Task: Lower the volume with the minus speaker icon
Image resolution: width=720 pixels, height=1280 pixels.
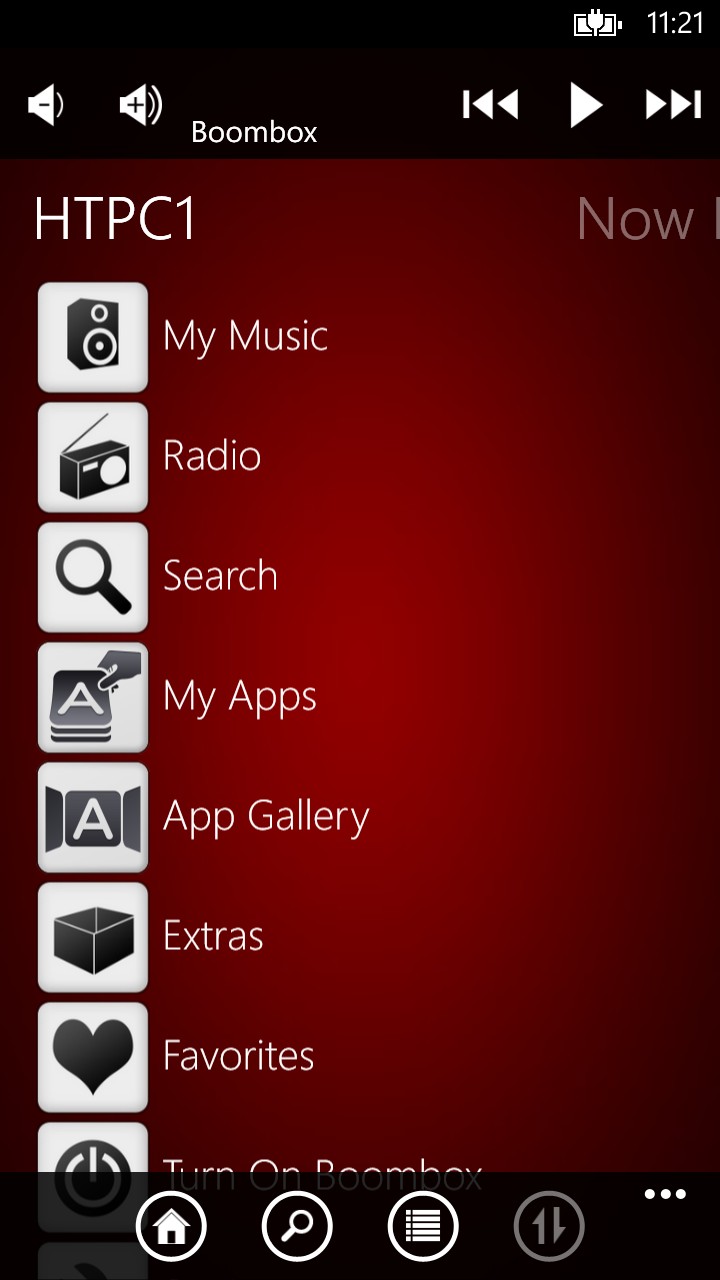Action: [x=46, y=105]
